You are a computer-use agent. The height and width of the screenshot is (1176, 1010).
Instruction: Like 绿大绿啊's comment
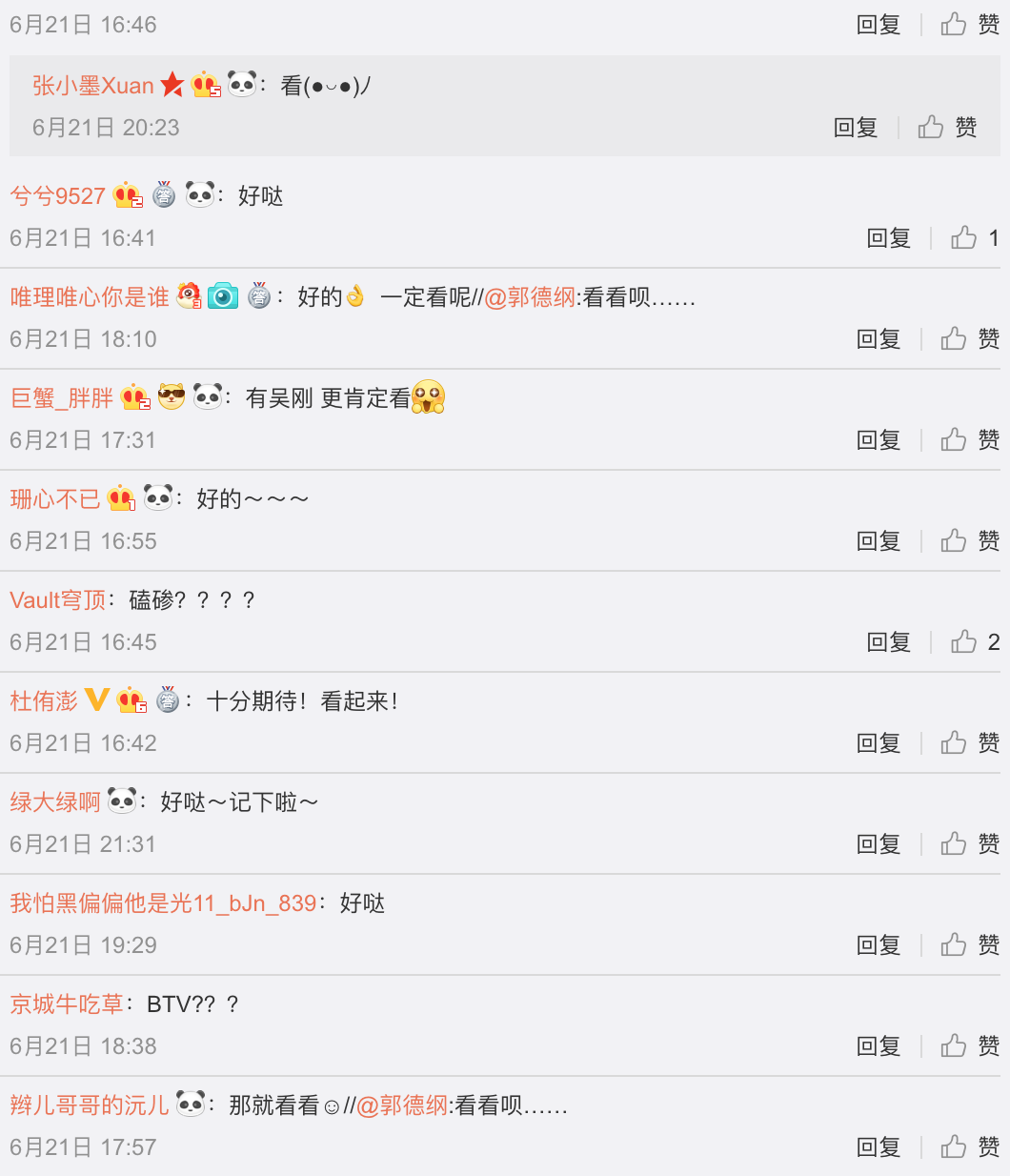point(969,844)
